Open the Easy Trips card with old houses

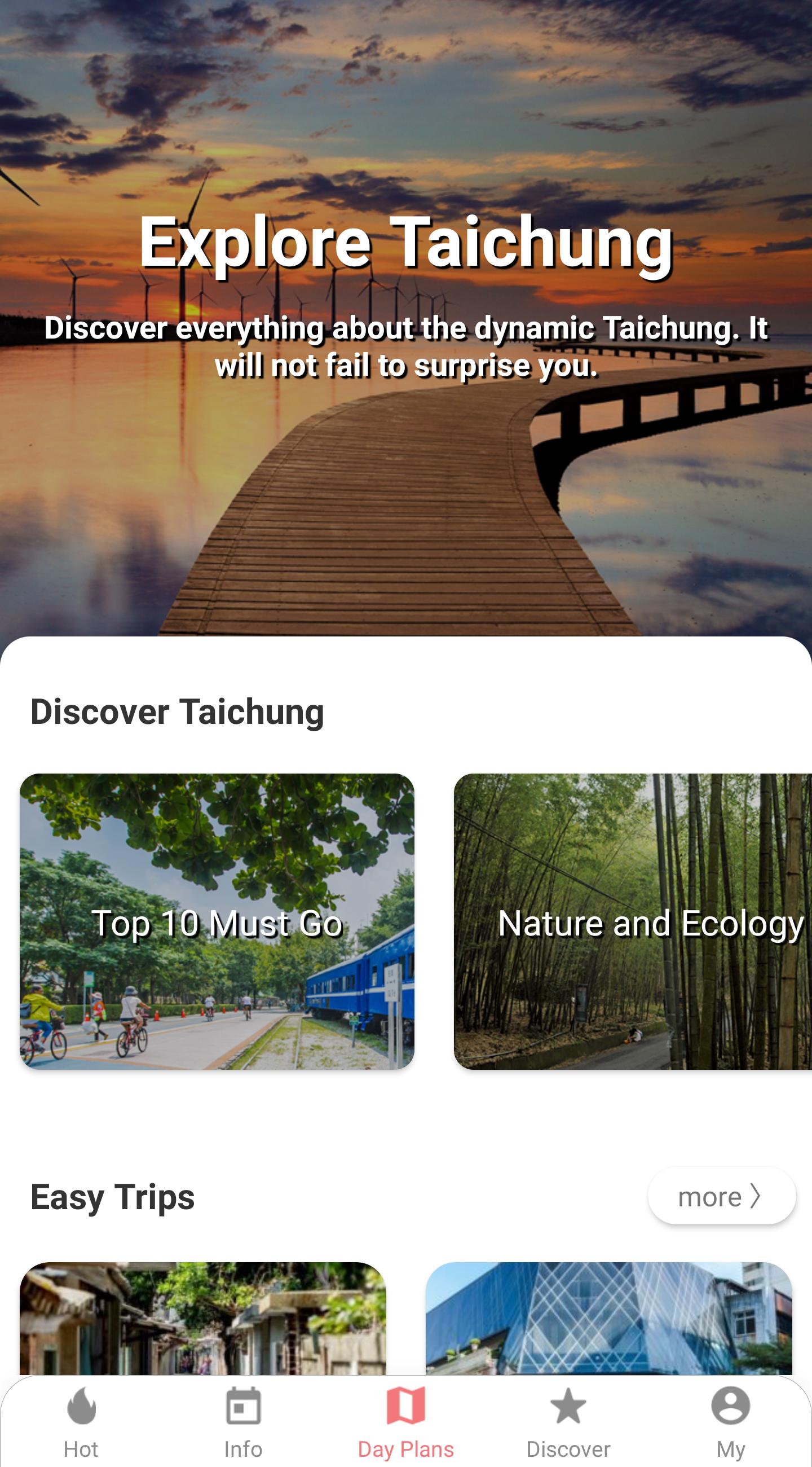pos(203,1319)
